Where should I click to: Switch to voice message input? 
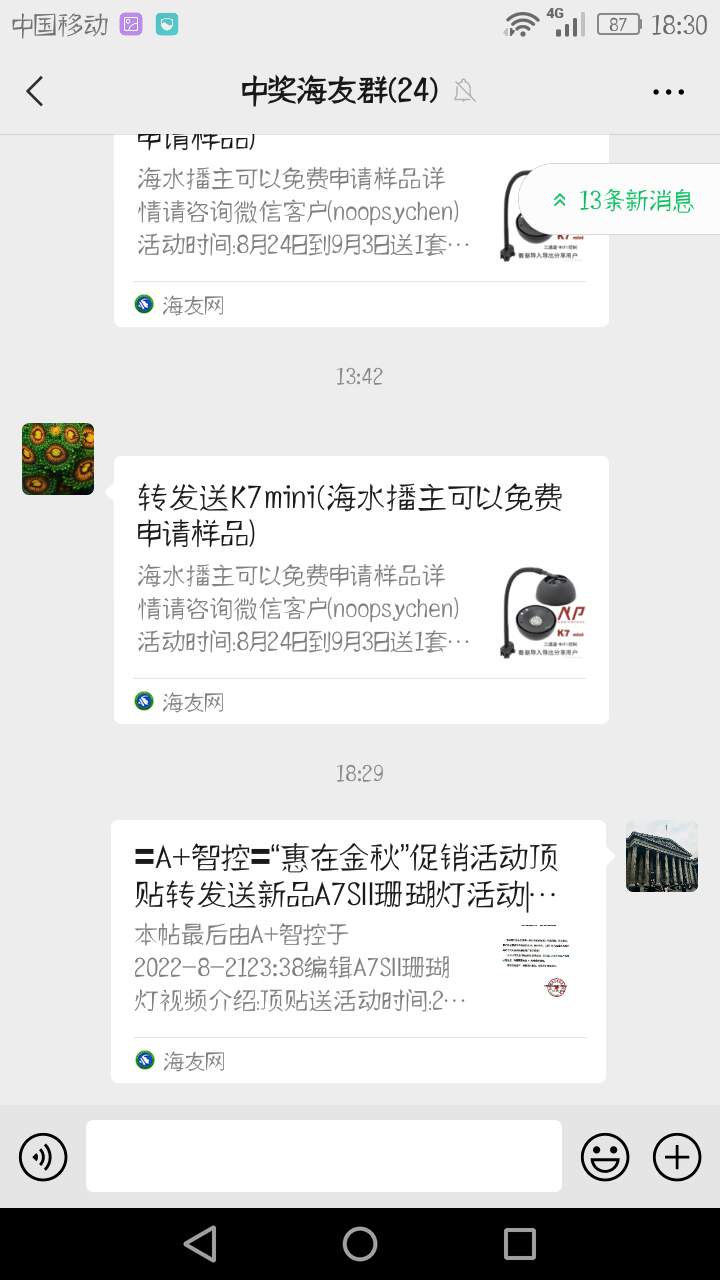pos(43,1157)
